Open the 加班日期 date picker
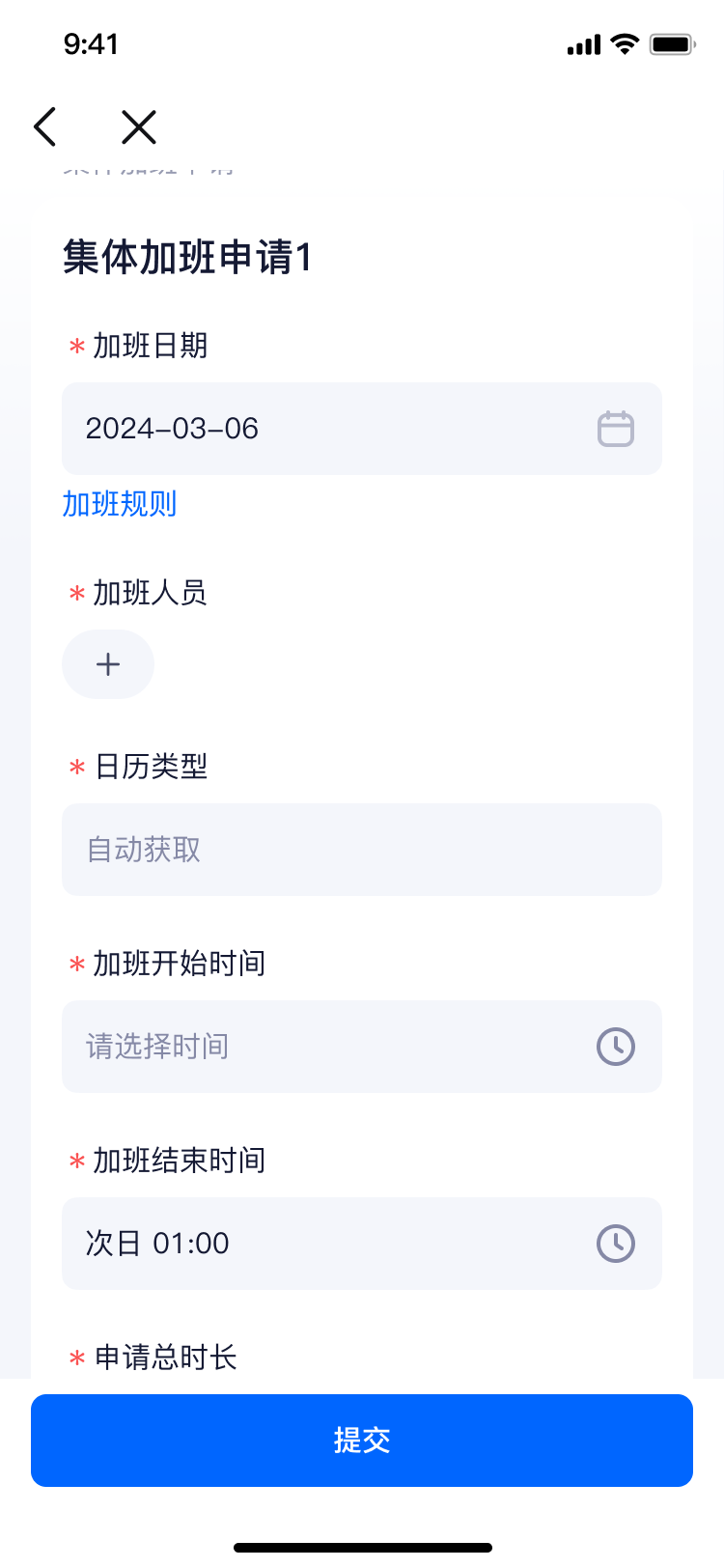The width and height of the screenshot is (724, 1568). (x=362, y=429)
